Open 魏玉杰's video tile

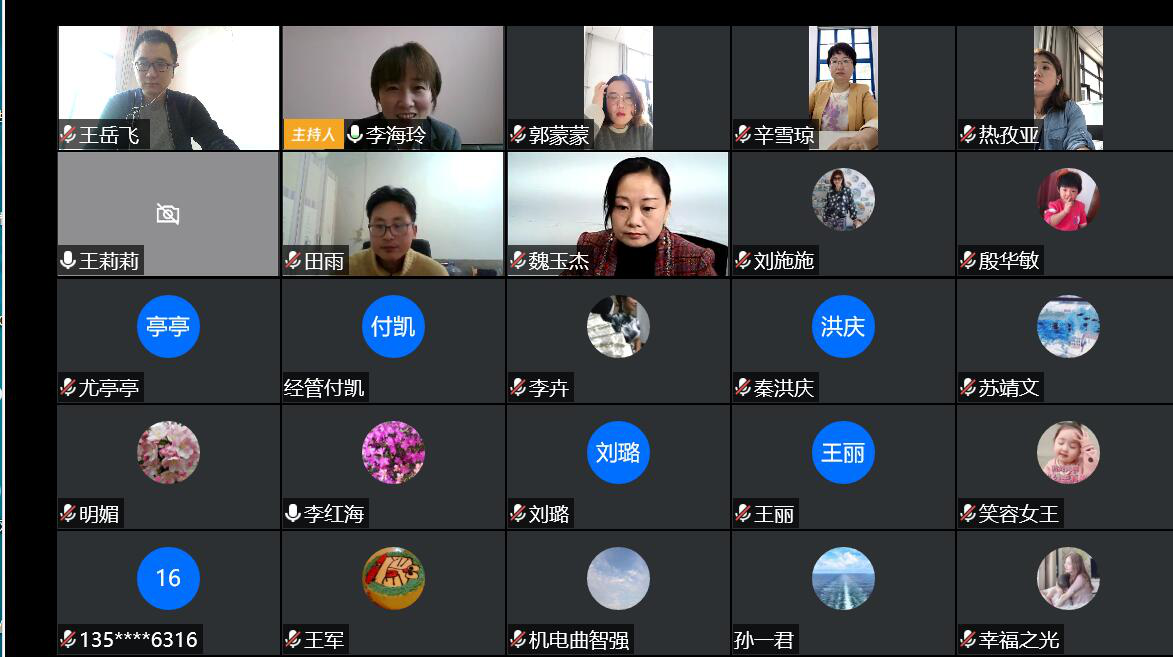[618, 213]
